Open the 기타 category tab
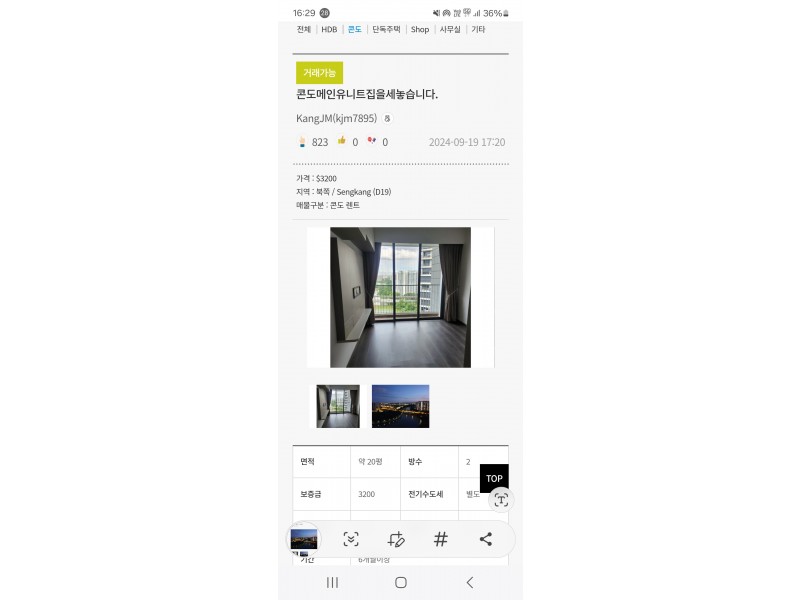This screenshot has height=600, width=800. 478,29
